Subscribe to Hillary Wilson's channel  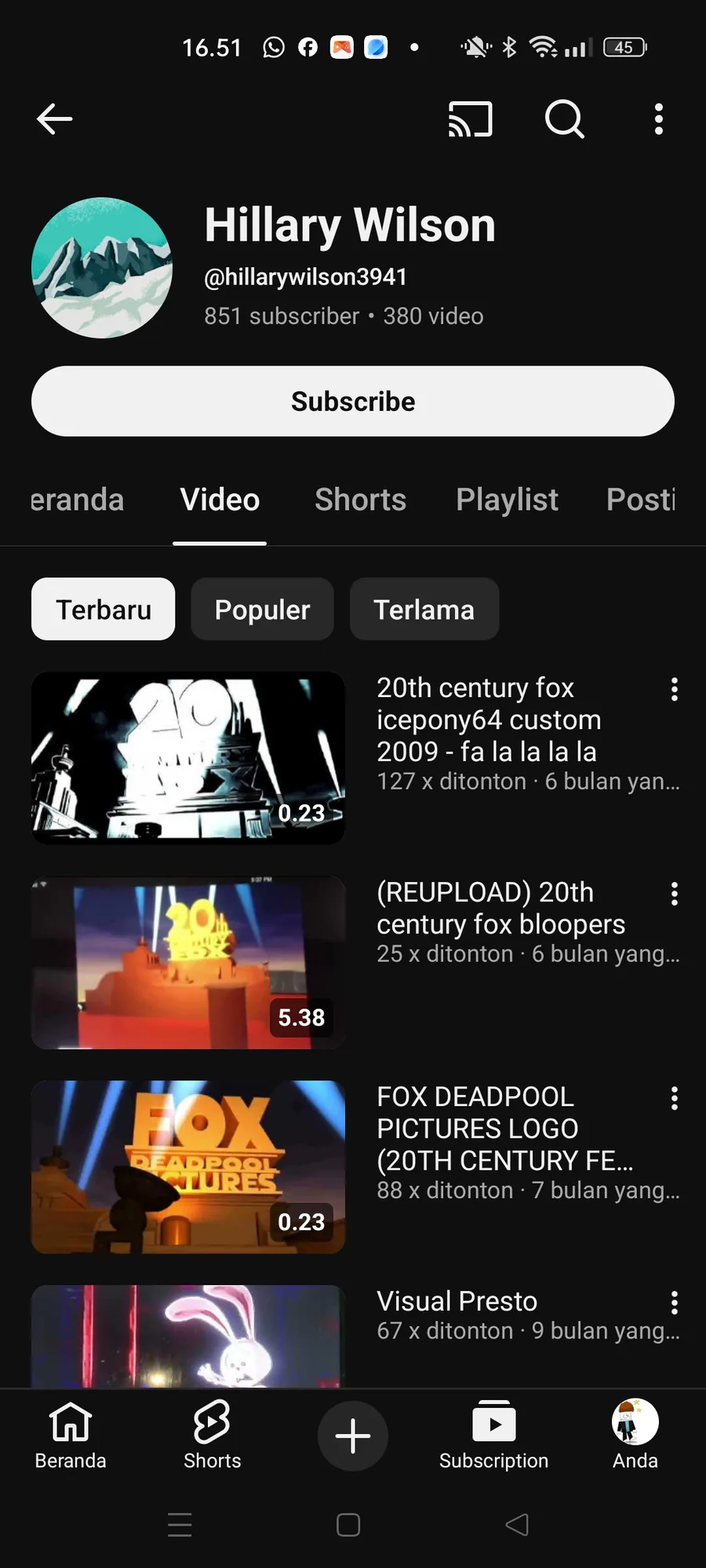point(353,401)
